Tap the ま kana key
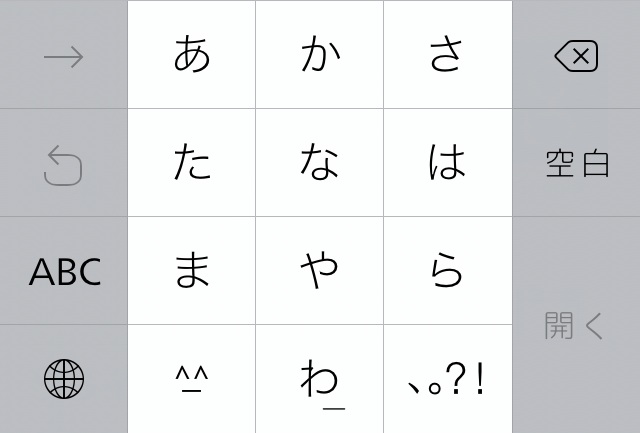 click(x=192, y=271)
